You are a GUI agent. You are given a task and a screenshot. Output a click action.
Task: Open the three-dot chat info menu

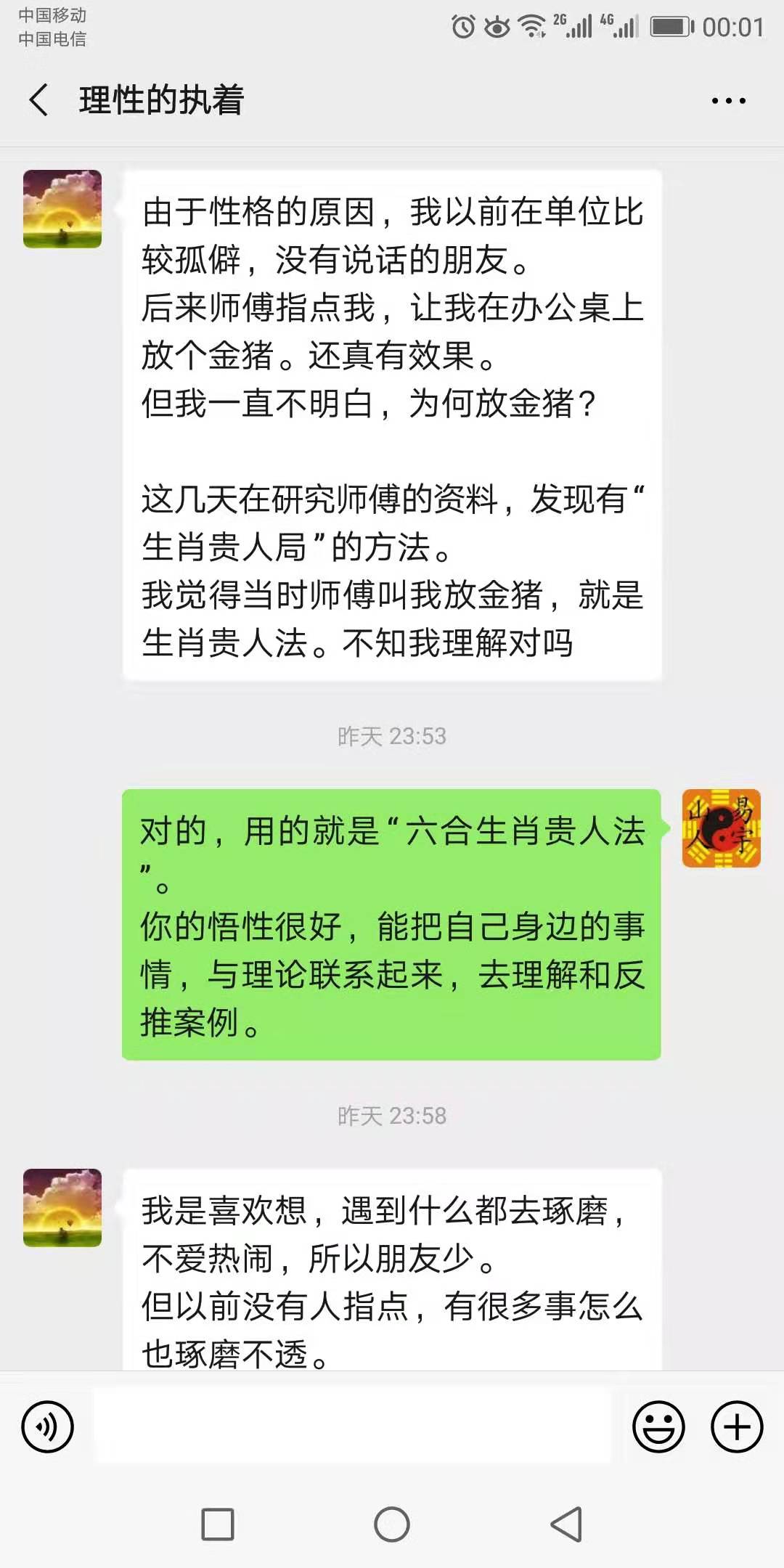(728, 101)
